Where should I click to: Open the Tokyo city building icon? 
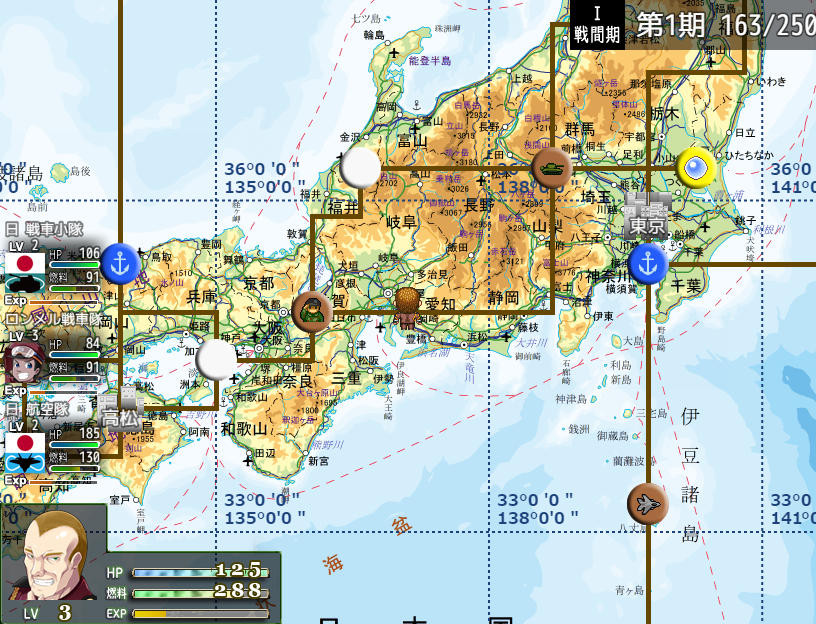tap(646, 216)
